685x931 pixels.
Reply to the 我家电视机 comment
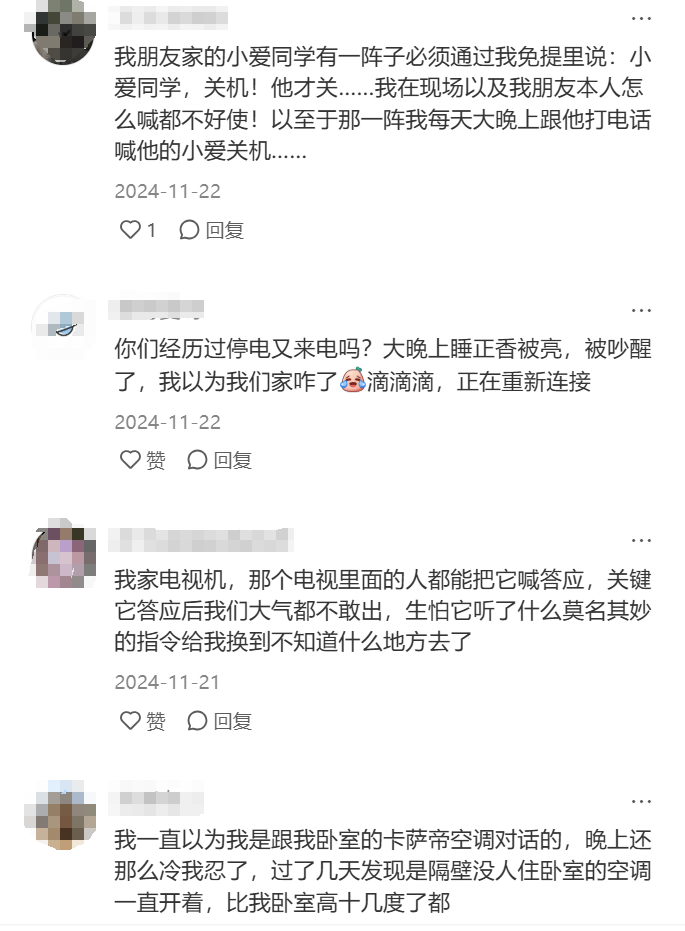click(x=219, y=721)
